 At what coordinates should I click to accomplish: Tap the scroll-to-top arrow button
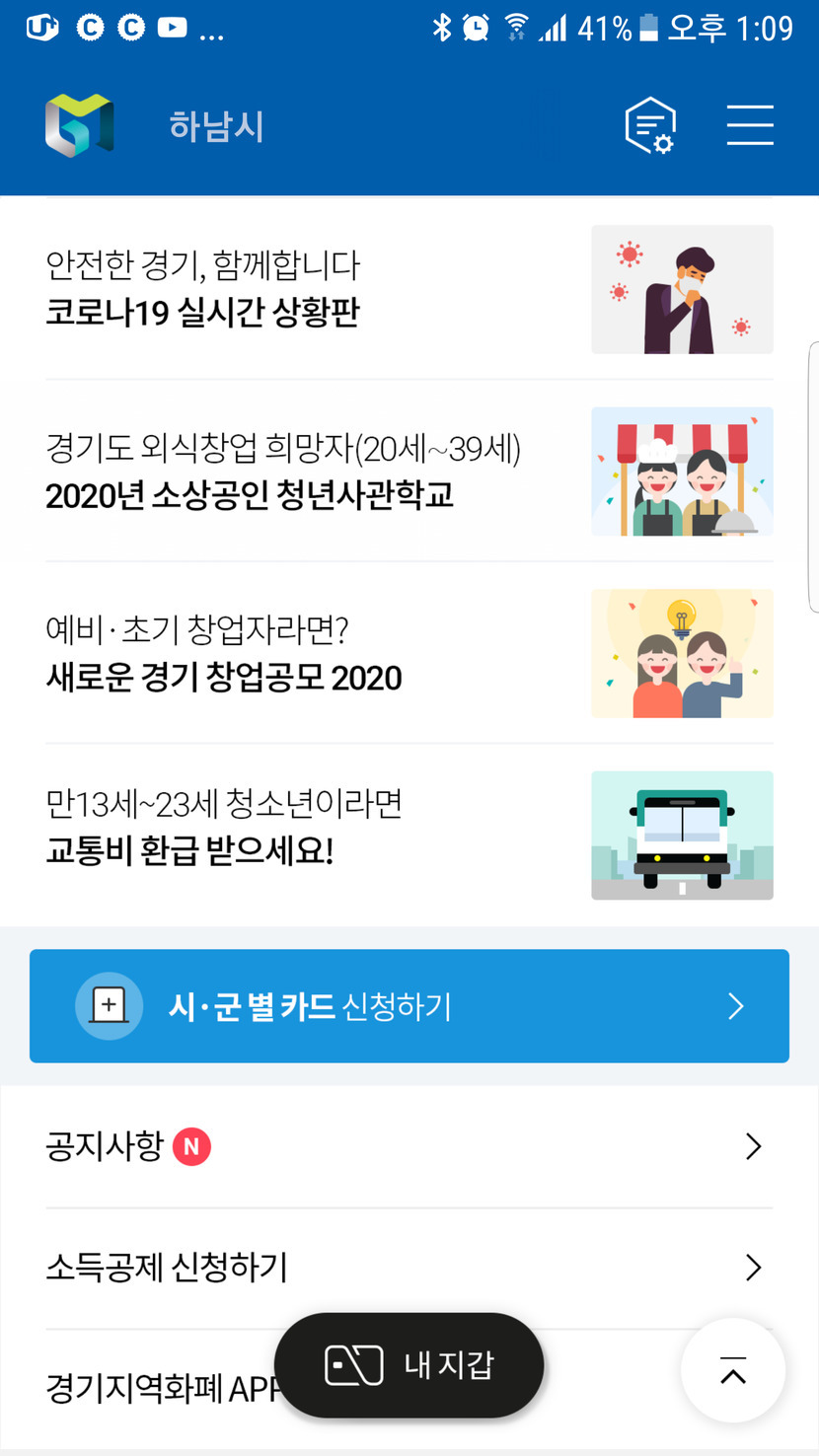coord(733,1371)
